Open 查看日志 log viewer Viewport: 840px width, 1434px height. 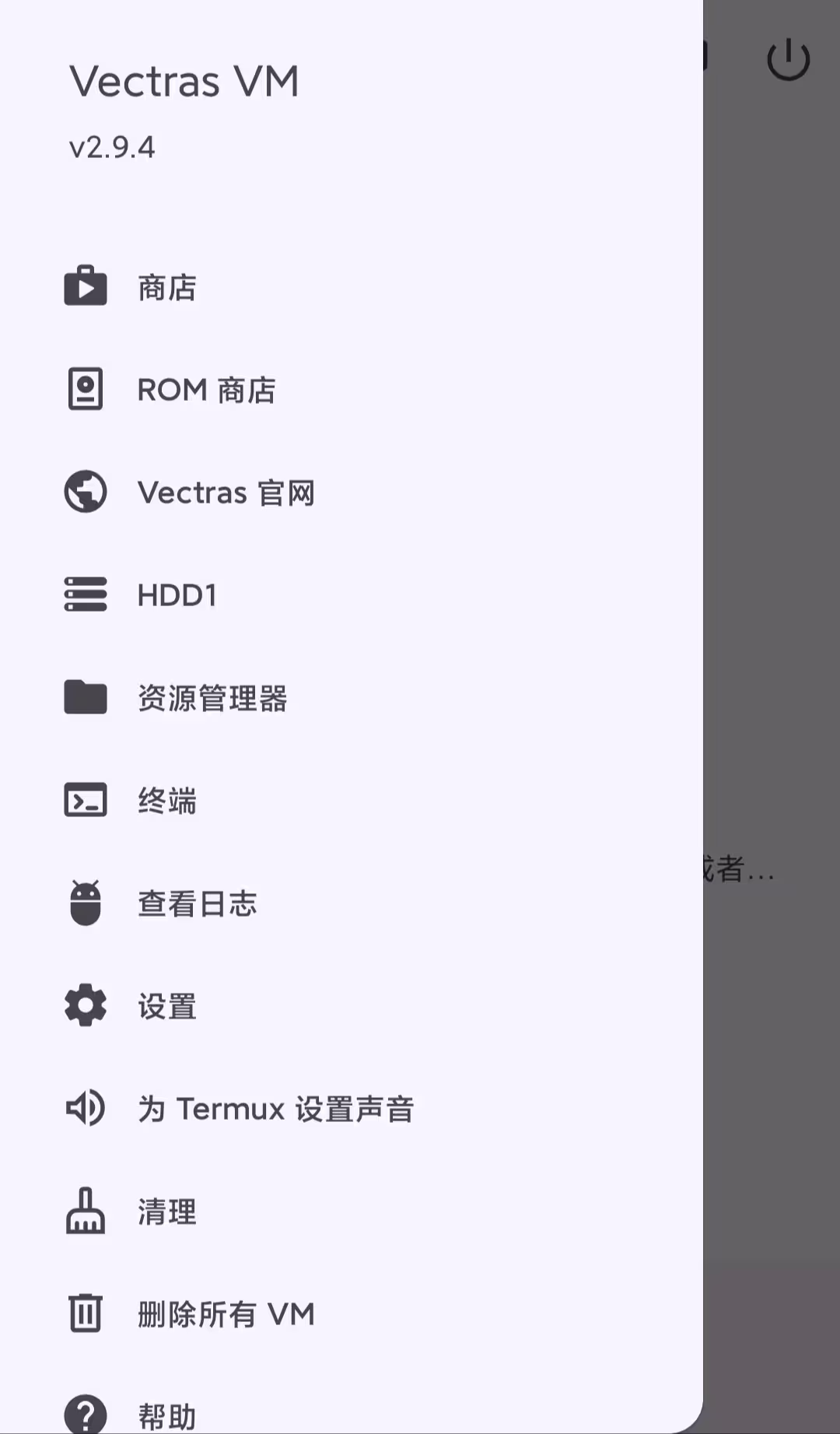tap(197, 903)
